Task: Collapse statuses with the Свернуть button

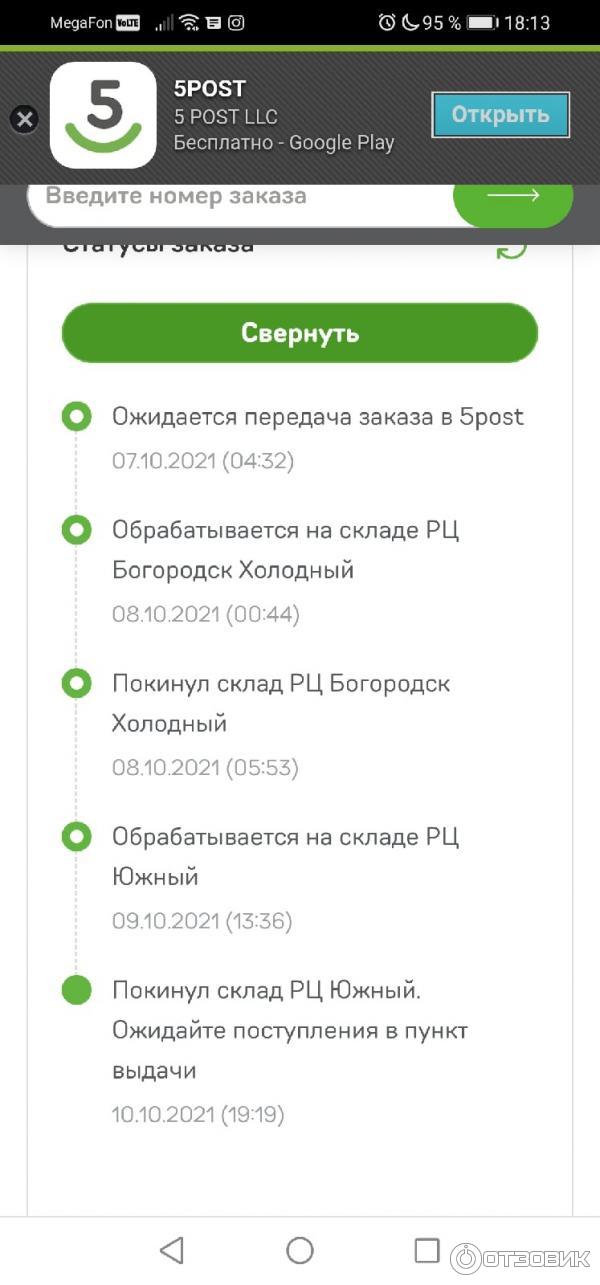Action: click(300, 333)
